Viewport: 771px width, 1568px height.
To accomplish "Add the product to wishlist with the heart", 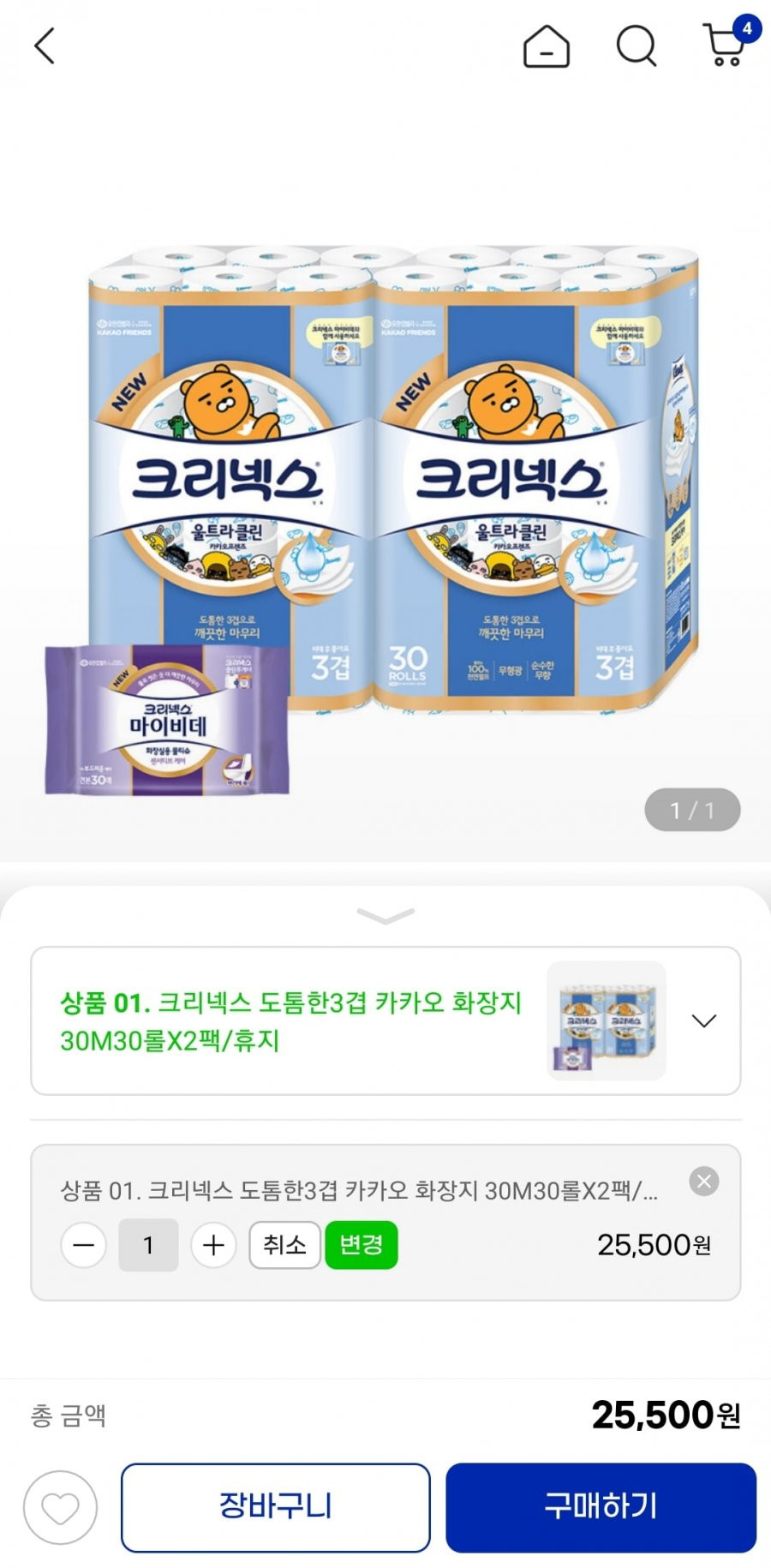I will click(60, 1507).
